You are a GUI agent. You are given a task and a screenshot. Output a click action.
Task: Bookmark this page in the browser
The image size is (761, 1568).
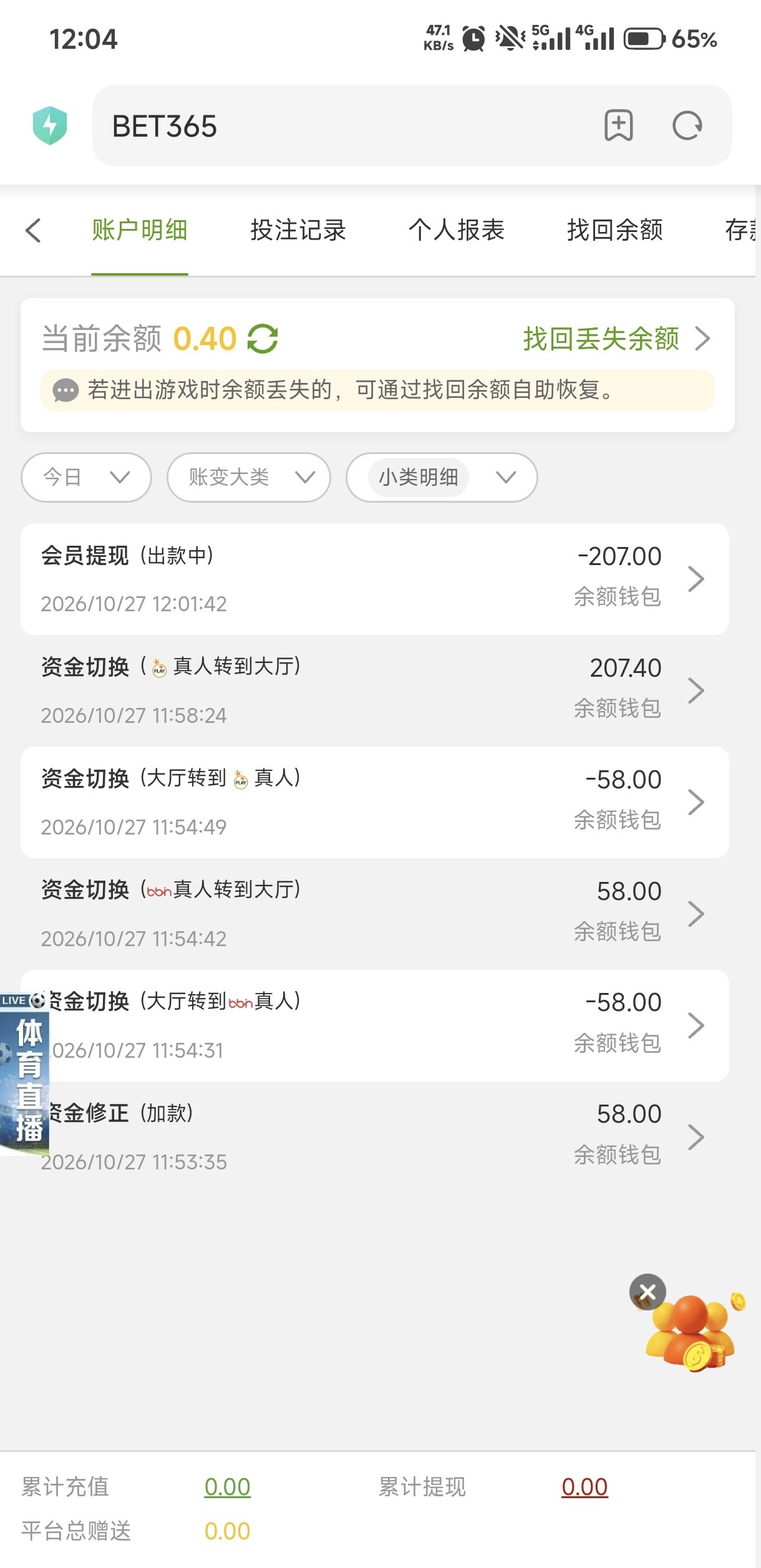point(619,126)
